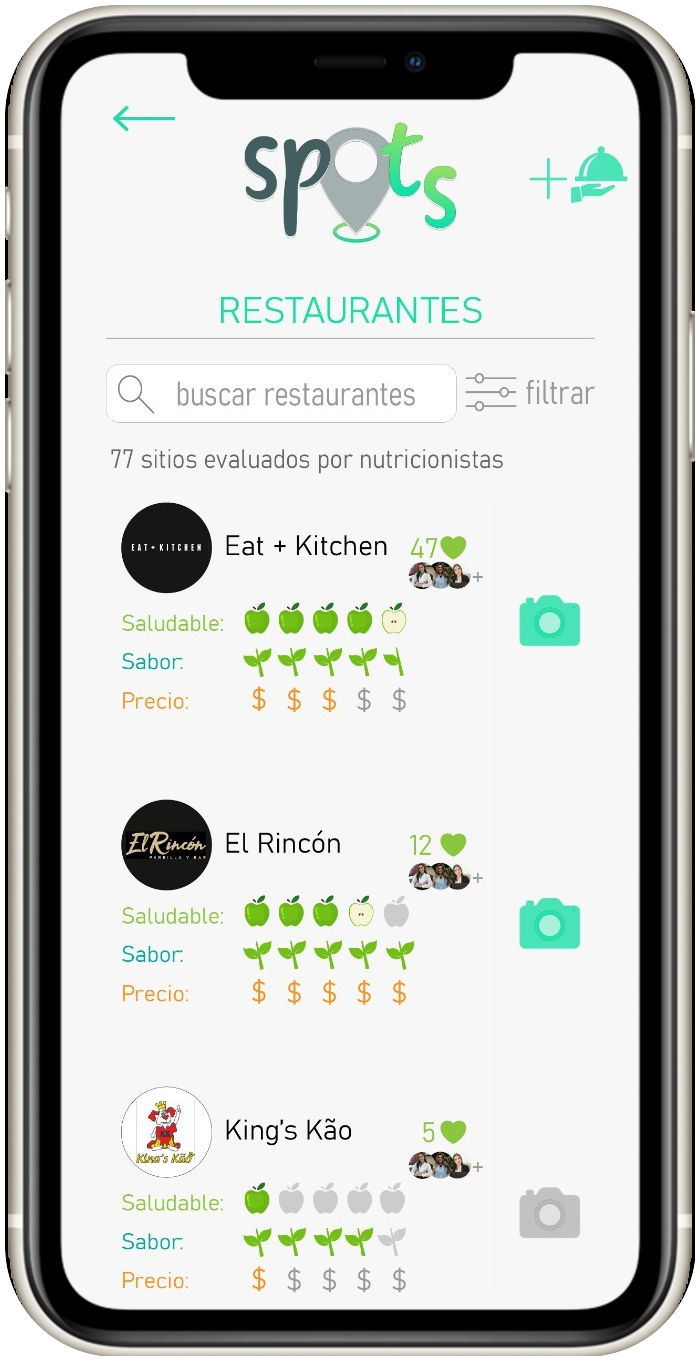Open the Eat + Kitchen restaurant
The width and height of the screenshot is (700, 1361).
click(305, 546)
